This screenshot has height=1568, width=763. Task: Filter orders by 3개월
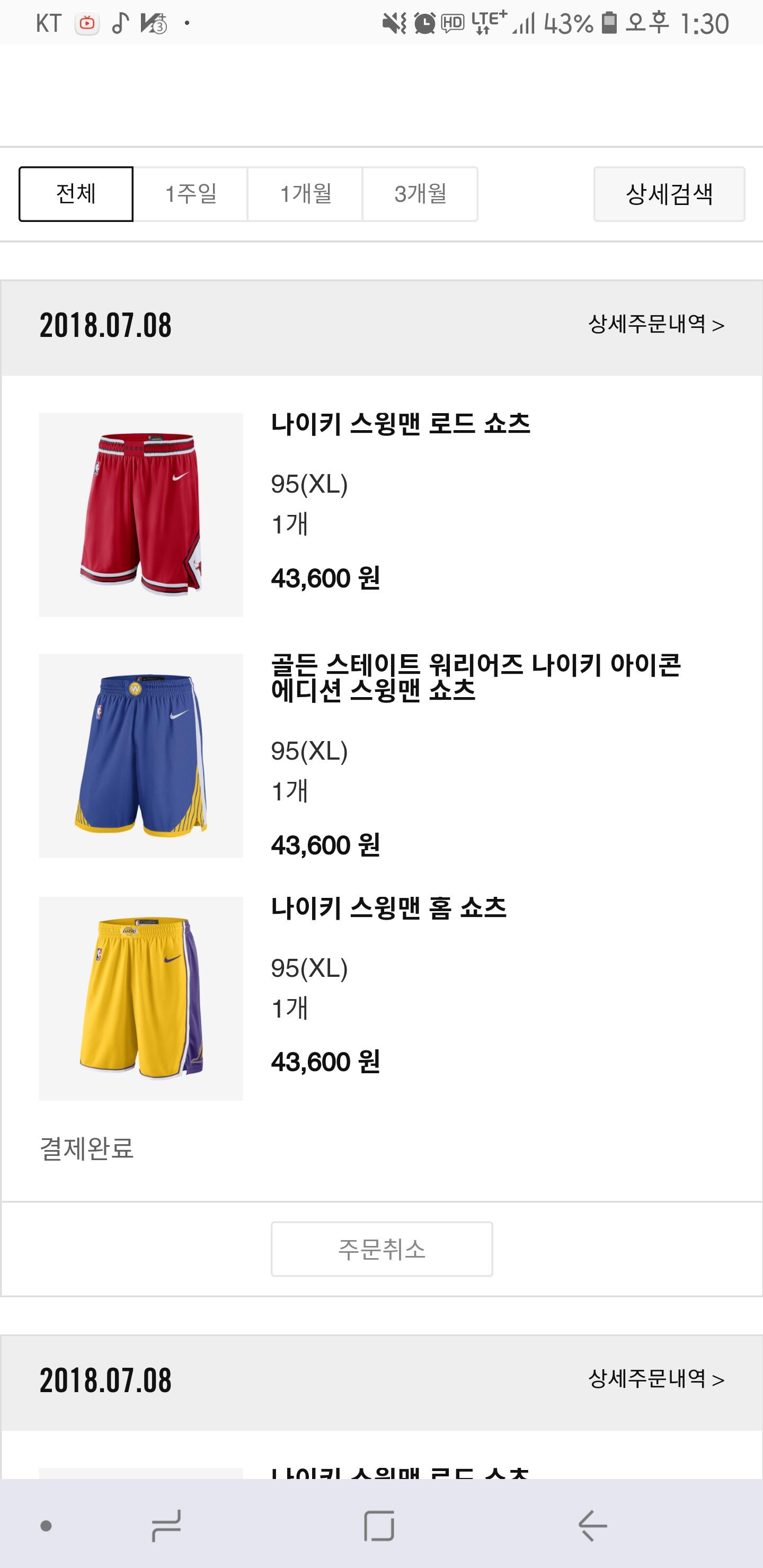click(x=420, y=194)
